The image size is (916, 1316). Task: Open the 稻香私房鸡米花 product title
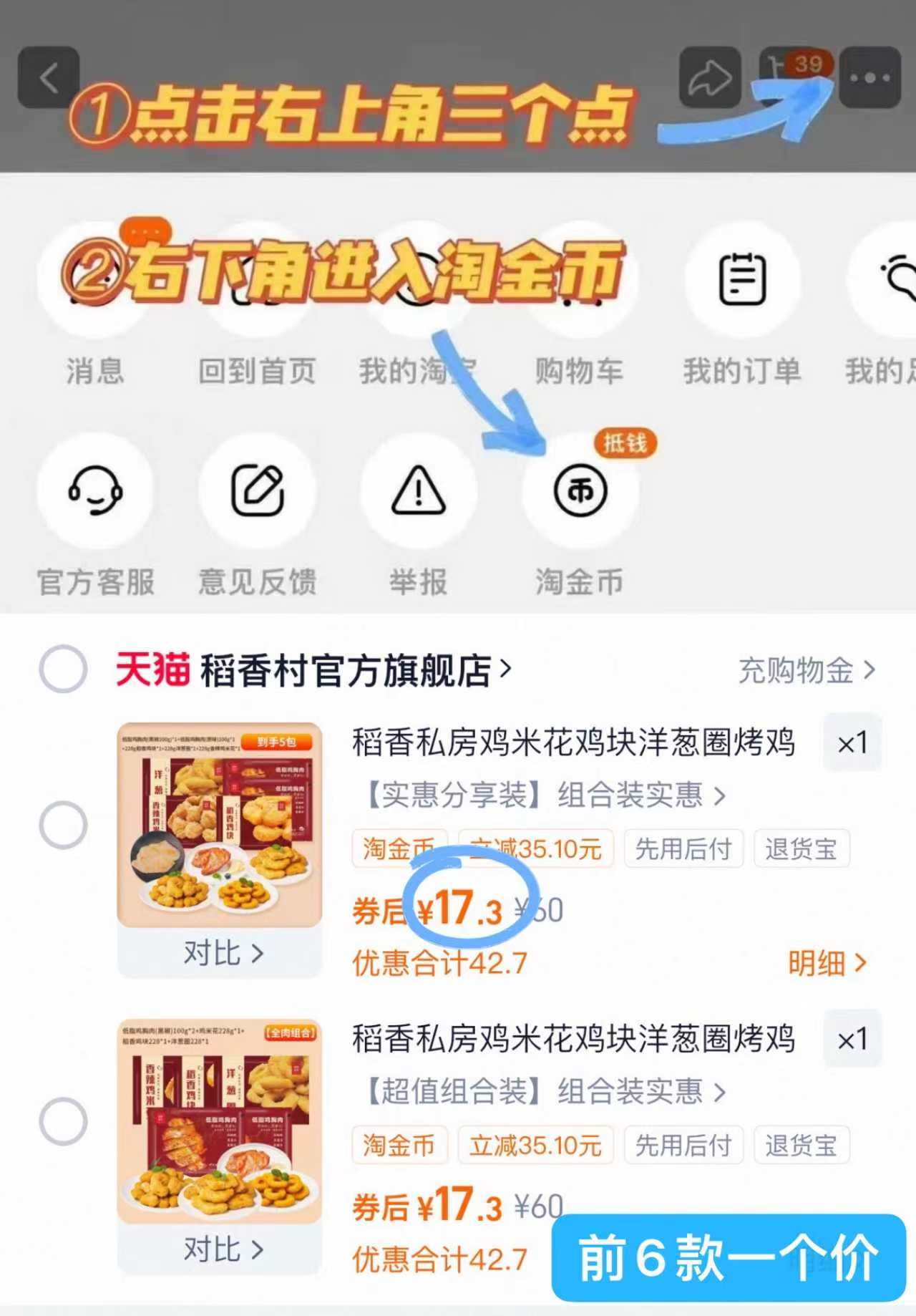pos(572,745)
